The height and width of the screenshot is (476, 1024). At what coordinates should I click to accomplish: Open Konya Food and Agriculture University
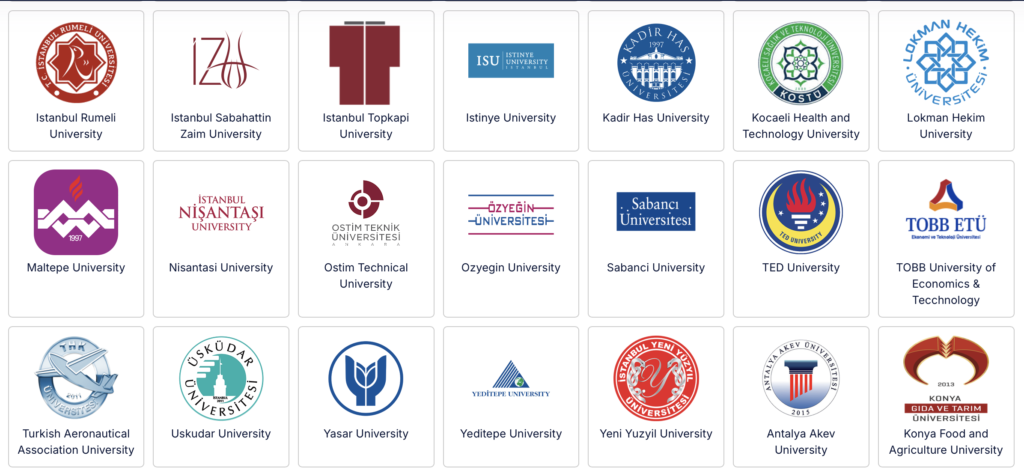coord(946,396)
